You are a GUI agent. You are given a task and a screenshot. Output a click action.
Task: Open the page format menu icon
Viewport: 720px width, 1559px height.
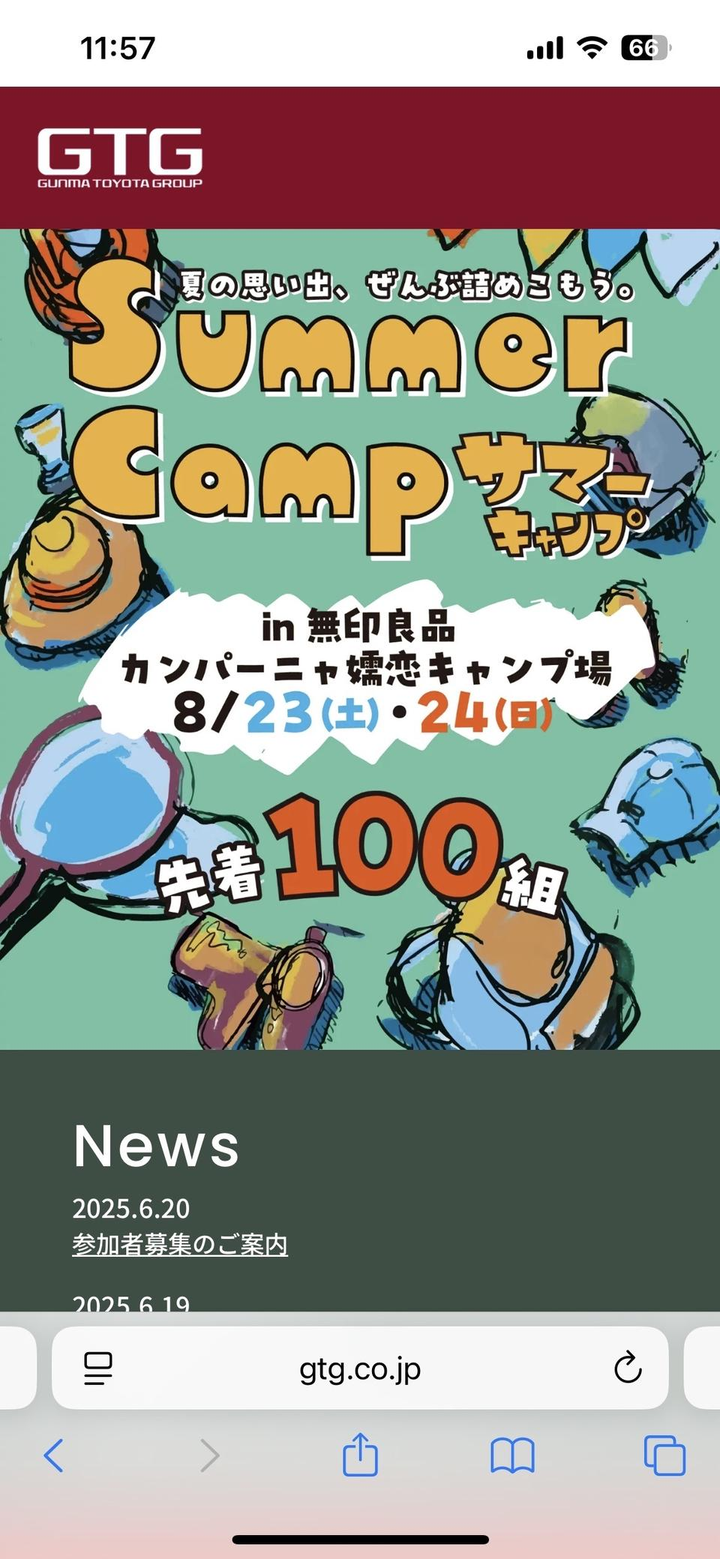pyautogui.click(x=98, y=1368)
